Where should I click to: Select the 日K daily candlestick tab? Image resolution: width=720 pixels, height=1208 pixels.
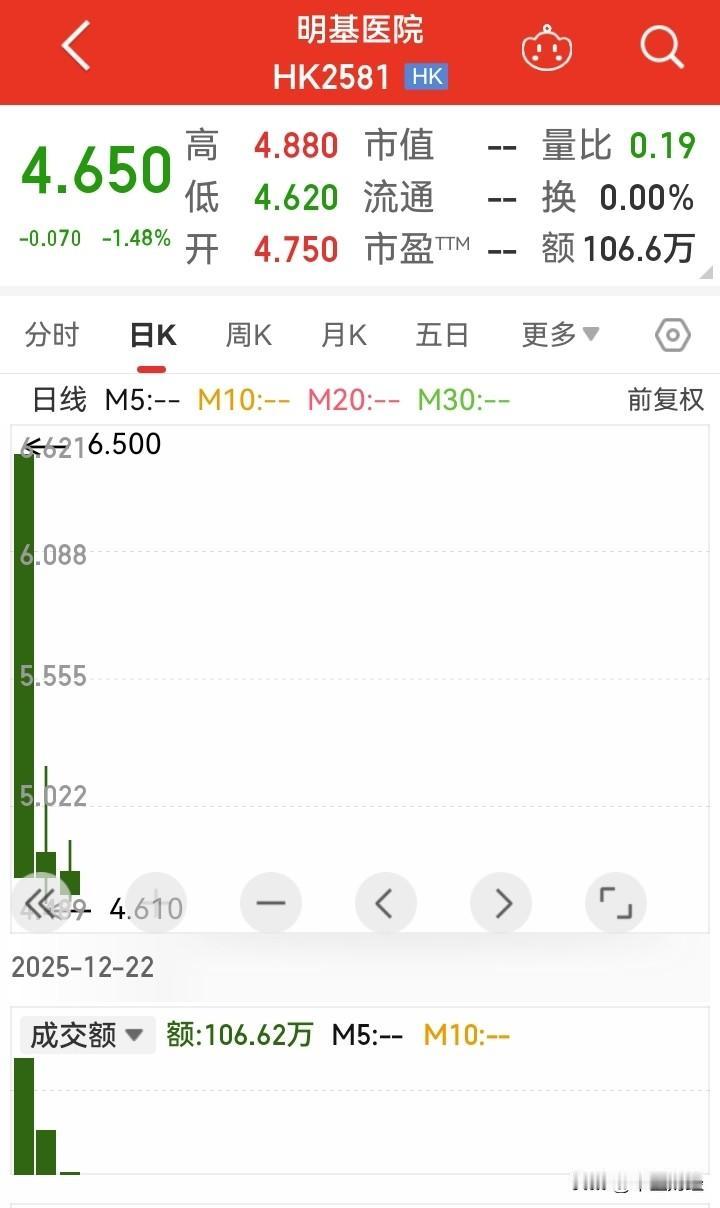(x=151, y=335)
